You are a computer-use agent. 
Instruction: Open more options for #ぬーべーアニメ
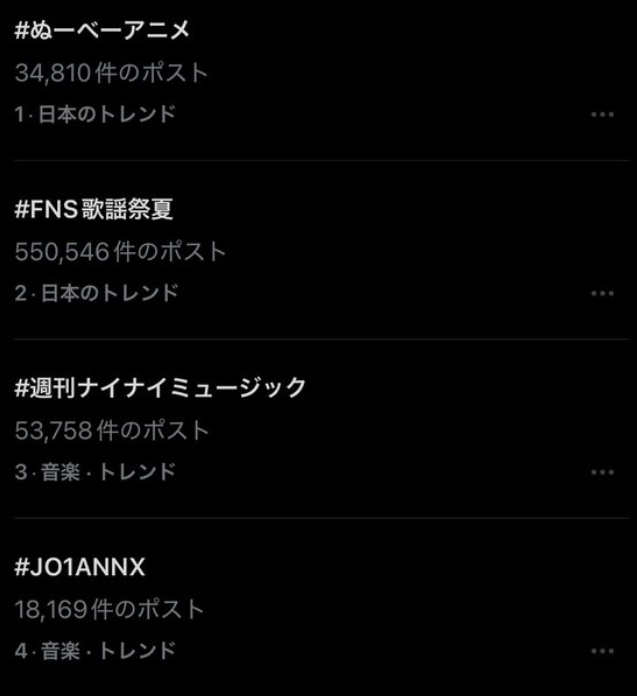(602, 115)
